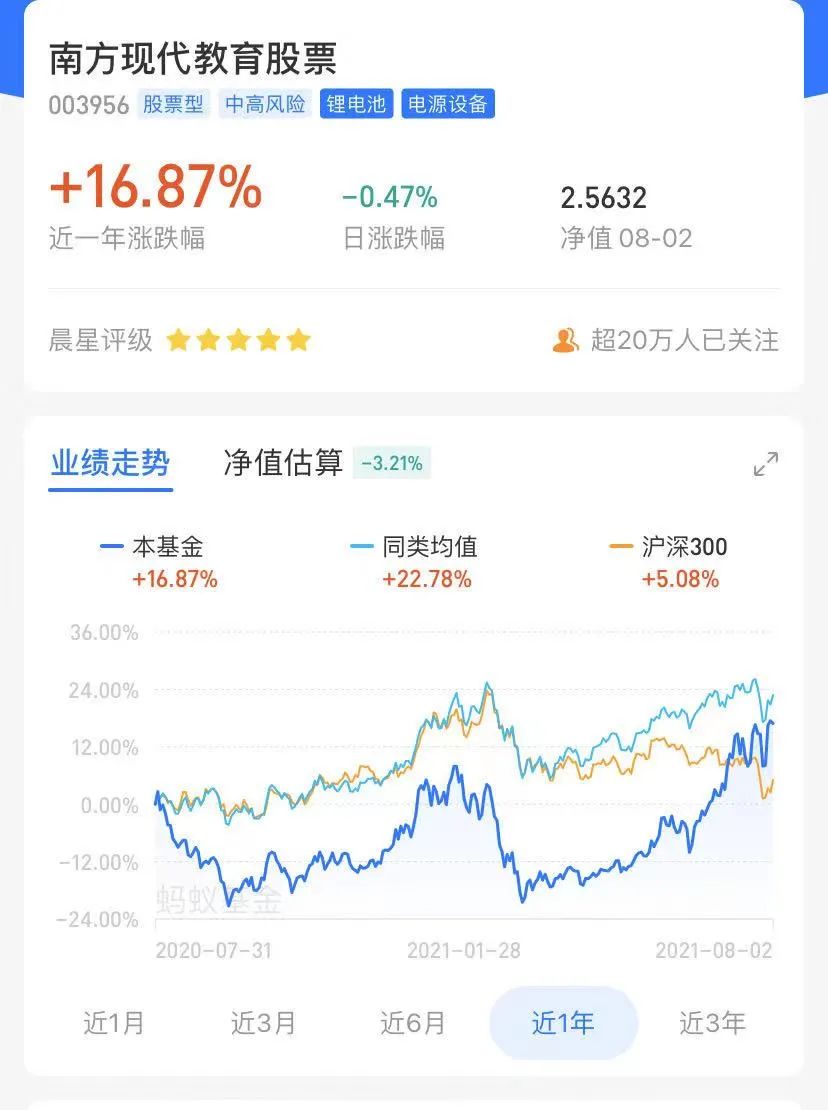Viewport: 828px width, 1110px height.
Task: Switch to the 净值估算 tab
Action: coord(283,463)
